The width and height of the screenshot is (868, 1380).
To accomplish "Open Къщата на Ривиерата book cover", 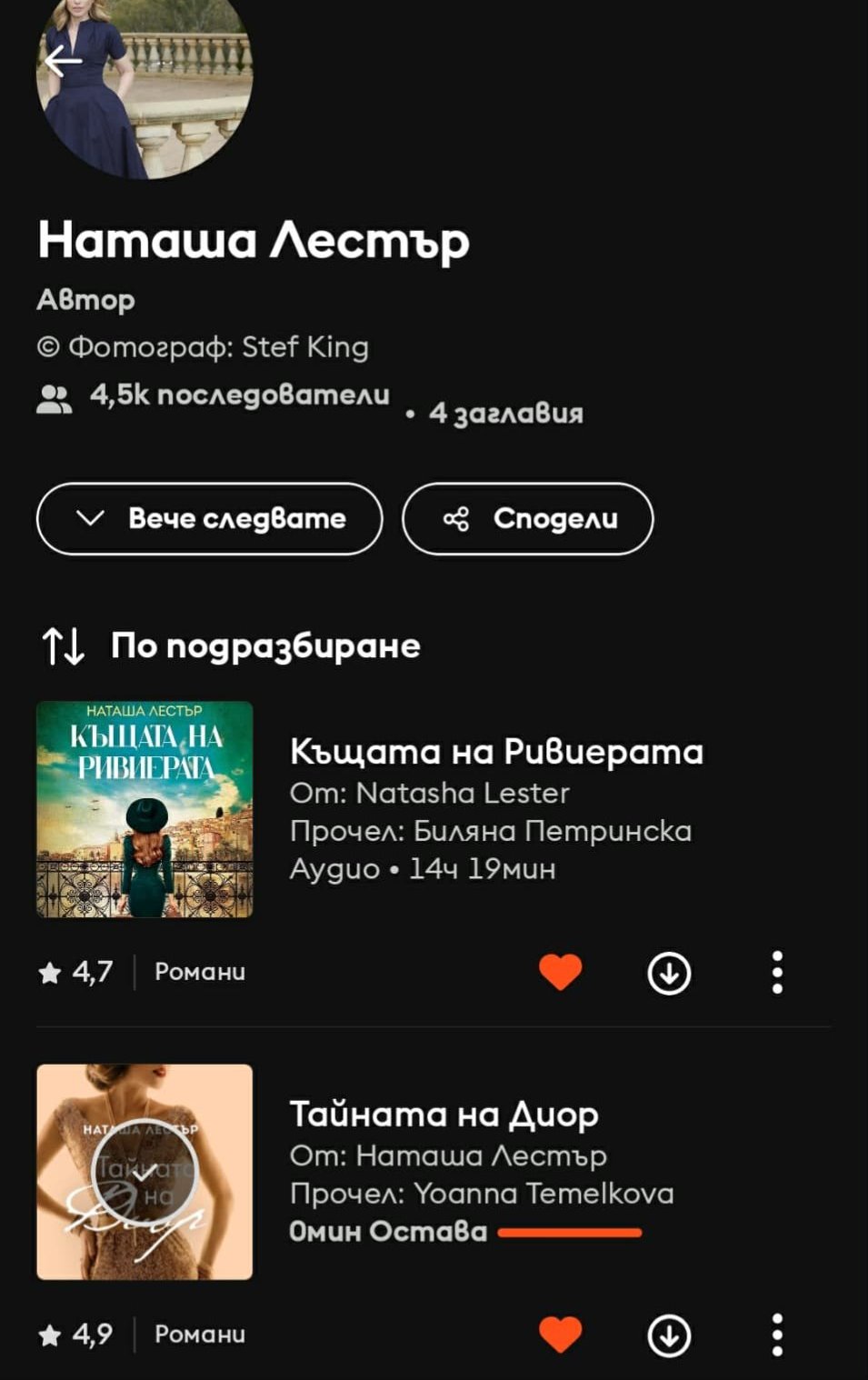I will click(145, 809).
